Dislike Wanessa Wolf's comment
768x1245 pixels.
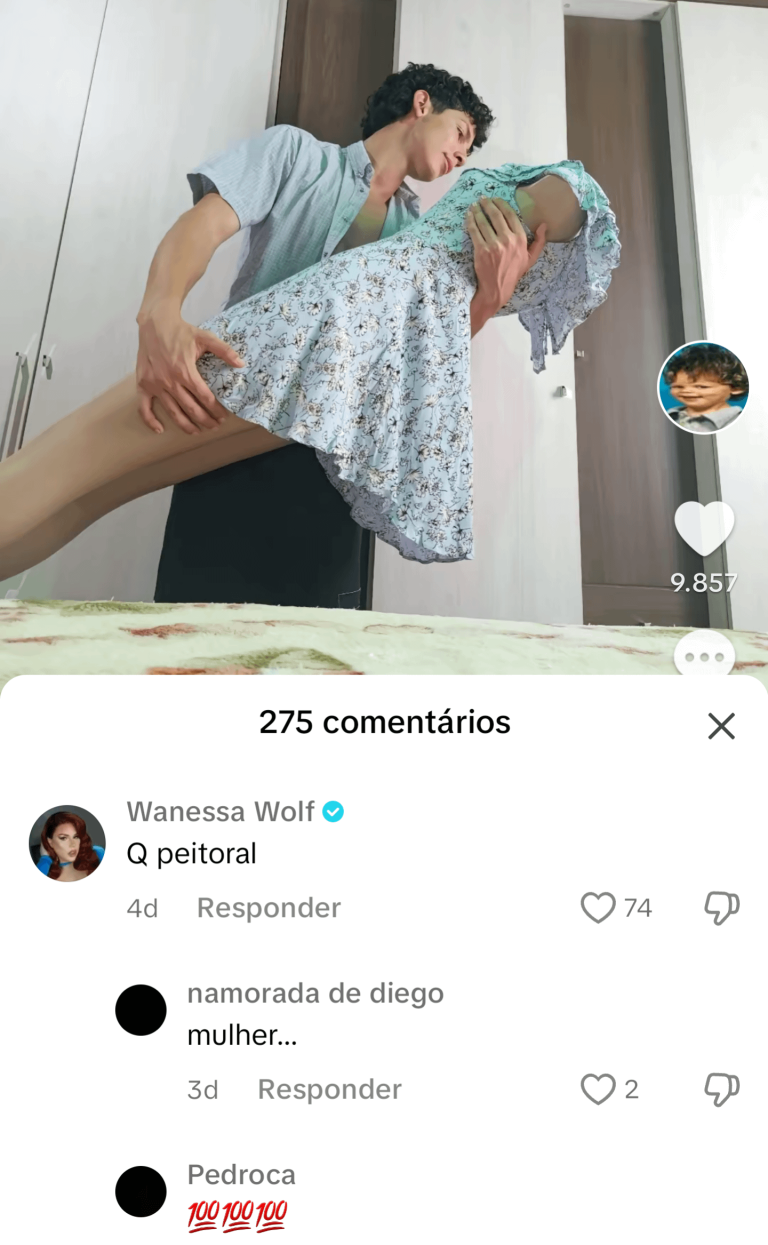(x=721, y=908)
